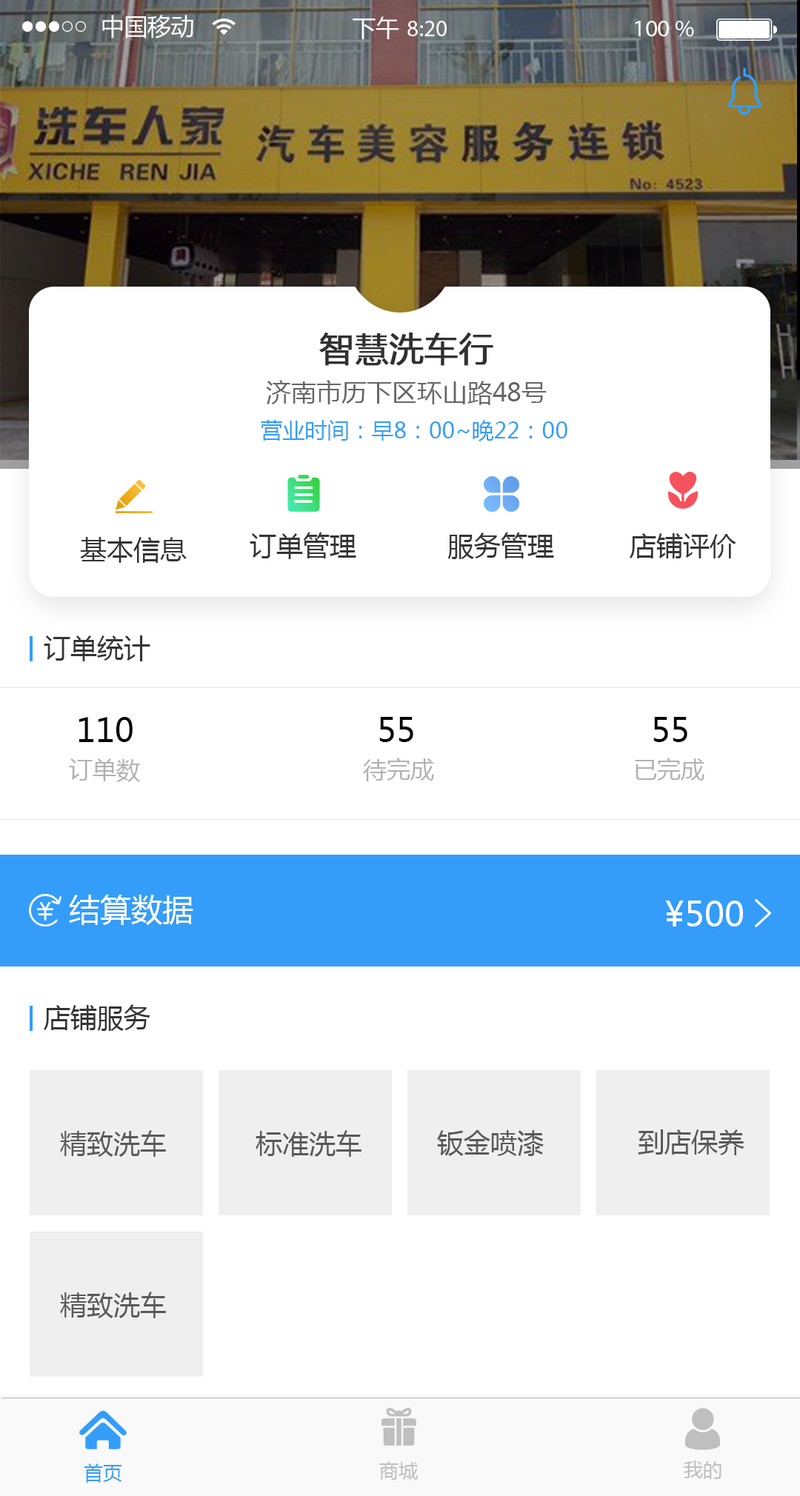Open the notifications bell
The height and width of the screenshot is (1496, 800).
point(744,93)
